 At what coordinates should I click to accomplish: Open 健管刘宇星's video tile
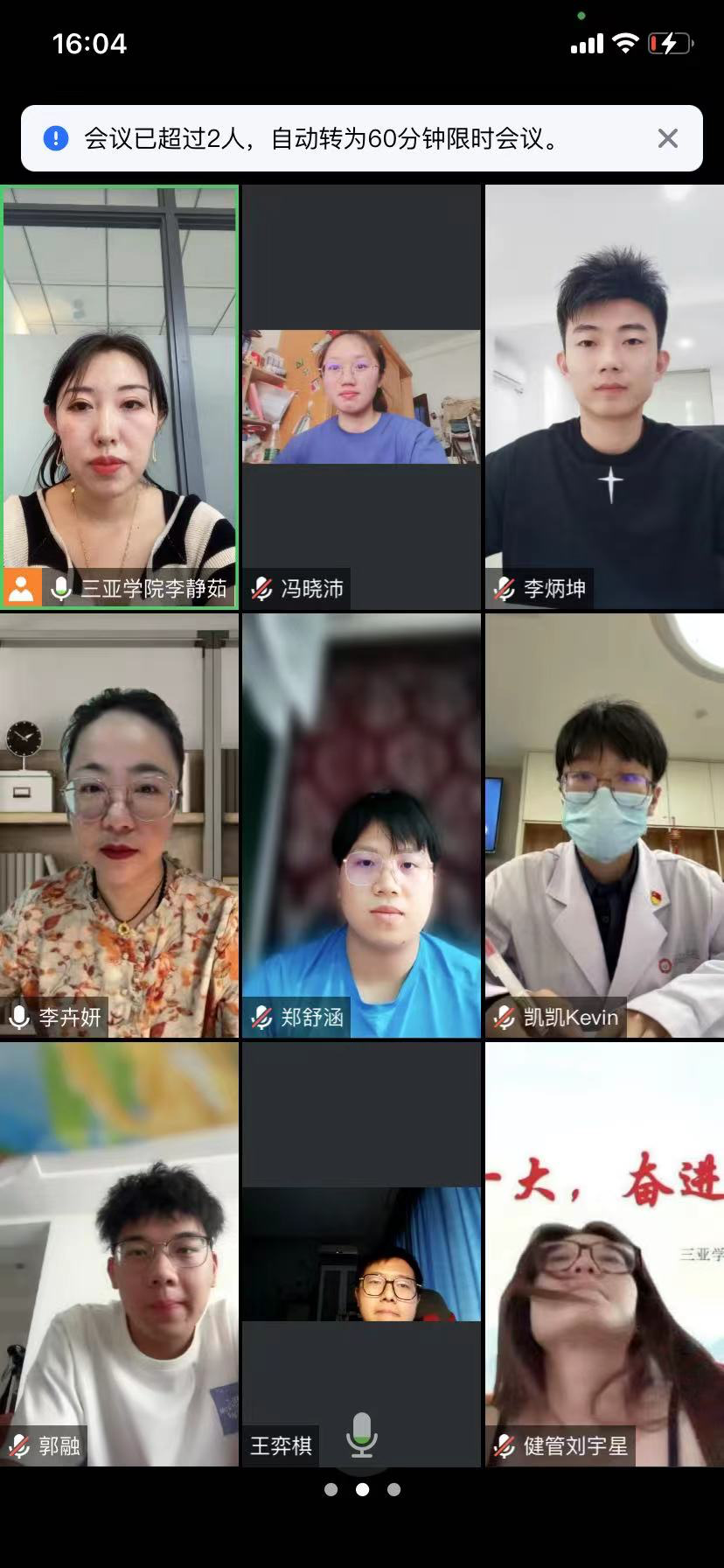tap(604, 1253)
